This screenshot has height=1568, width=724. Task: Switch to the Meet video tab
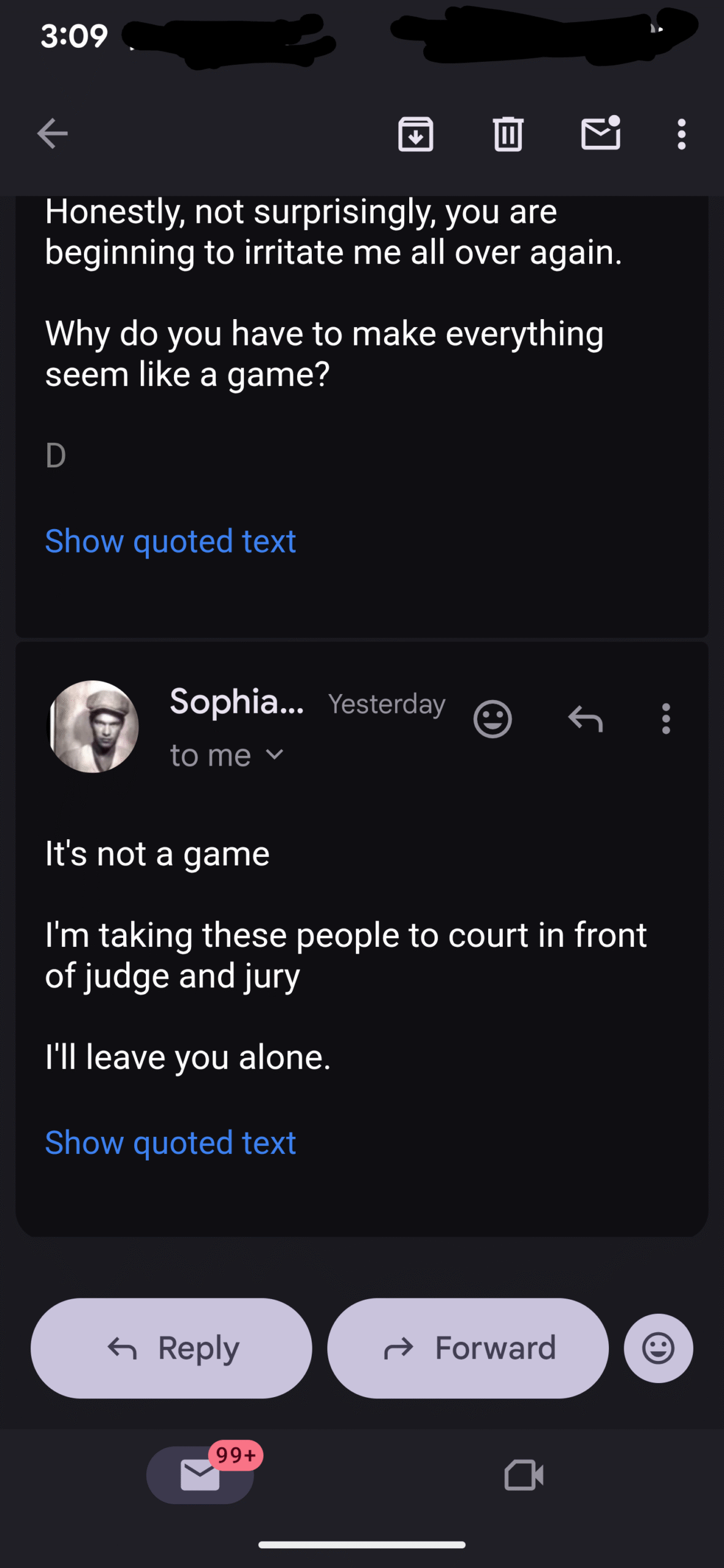(x=524, y=1475)
